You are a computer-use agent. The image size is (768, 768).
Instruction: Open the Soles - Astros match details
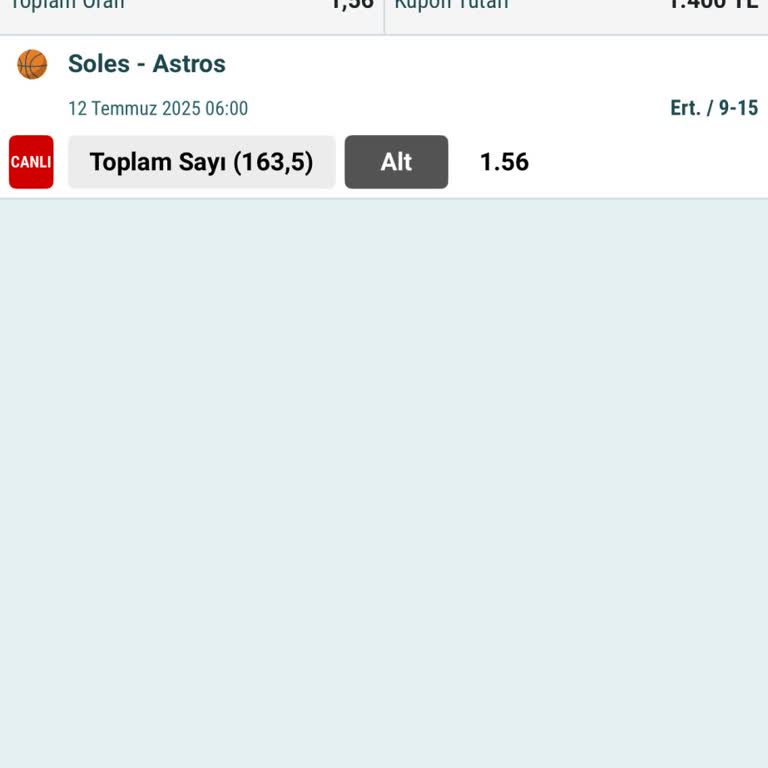(147, 64)
